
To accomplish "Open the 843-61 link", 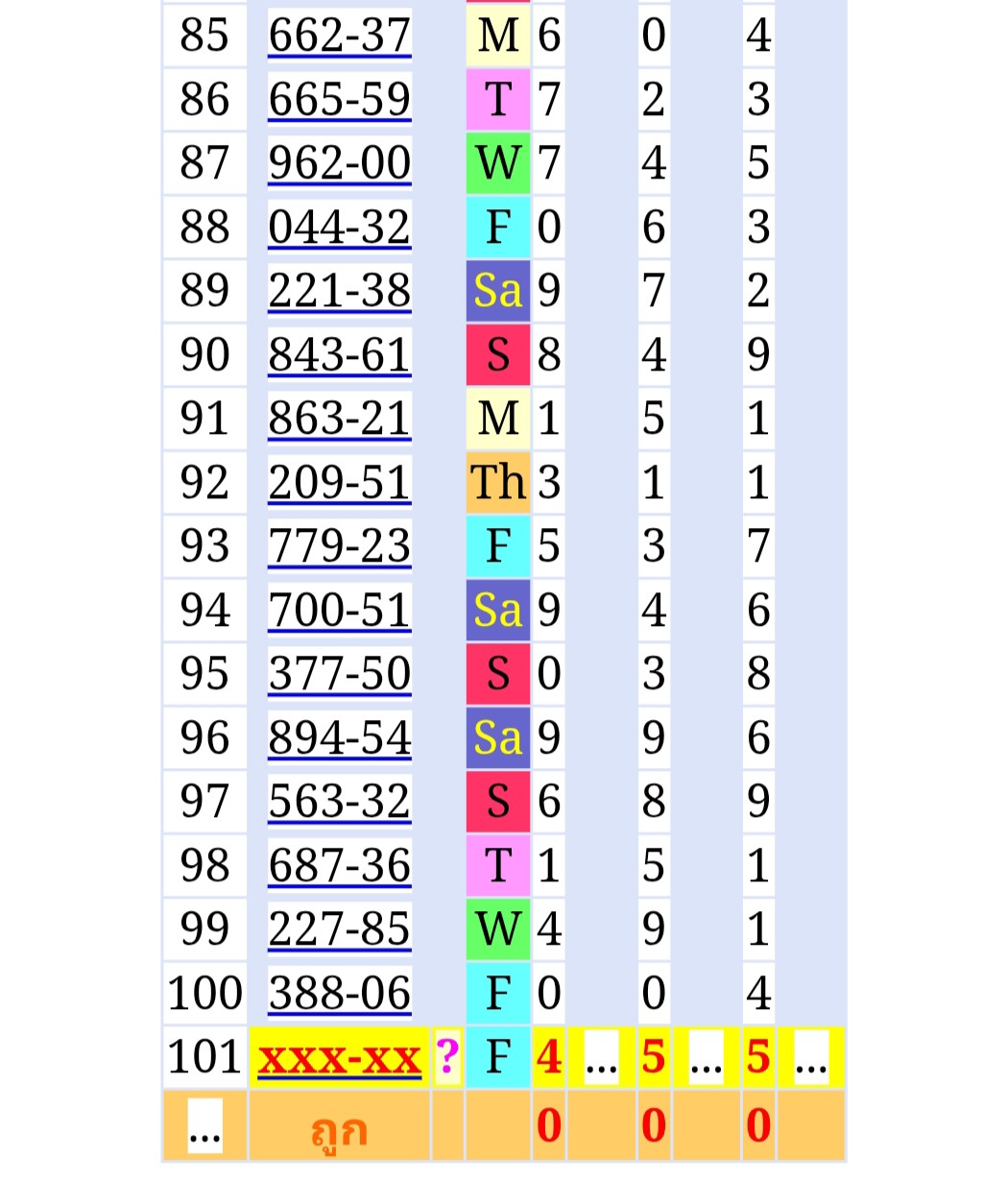I will point(339,354).
